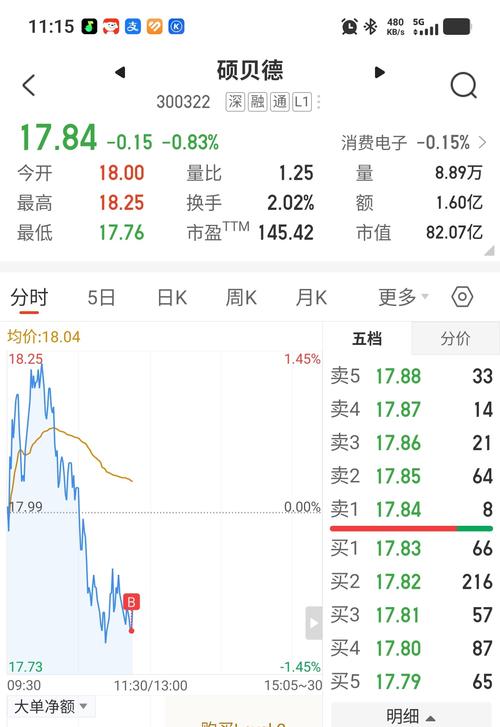Open the search icon
This screenshot has height=727, width=500.
click(x=463, y=85)
